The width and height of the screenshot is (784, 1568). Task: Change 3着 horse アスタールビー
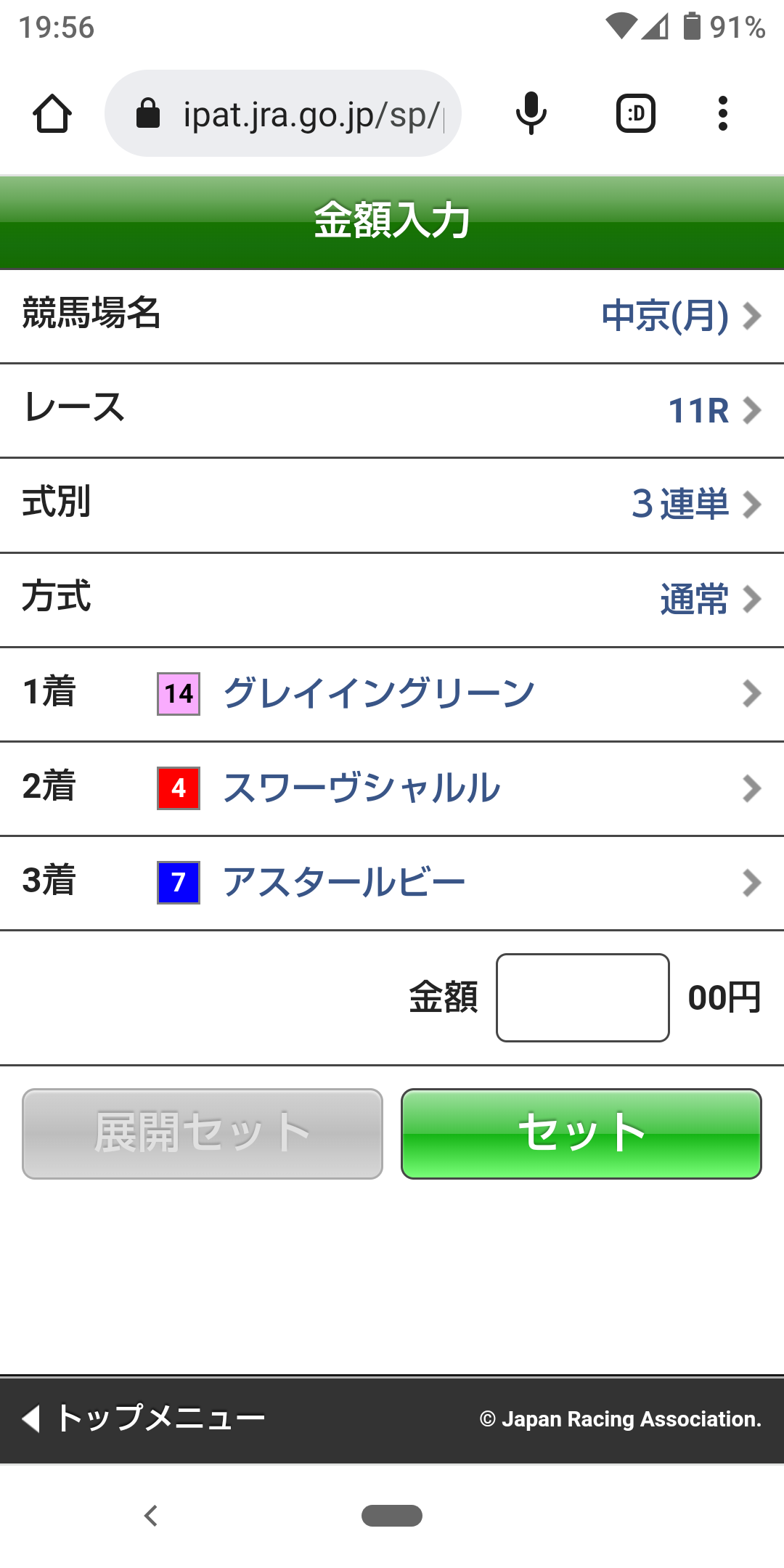tap(392, 883)
